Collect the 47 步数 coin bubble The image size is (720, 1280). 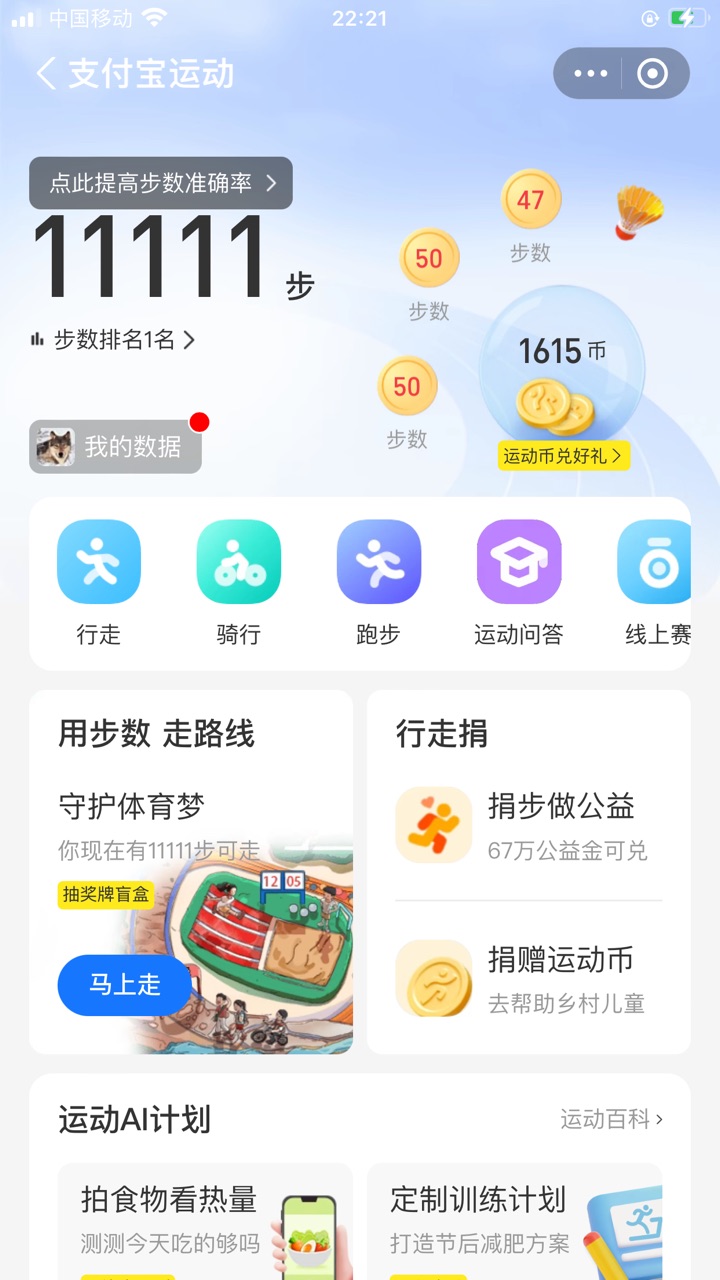point(531,215)
